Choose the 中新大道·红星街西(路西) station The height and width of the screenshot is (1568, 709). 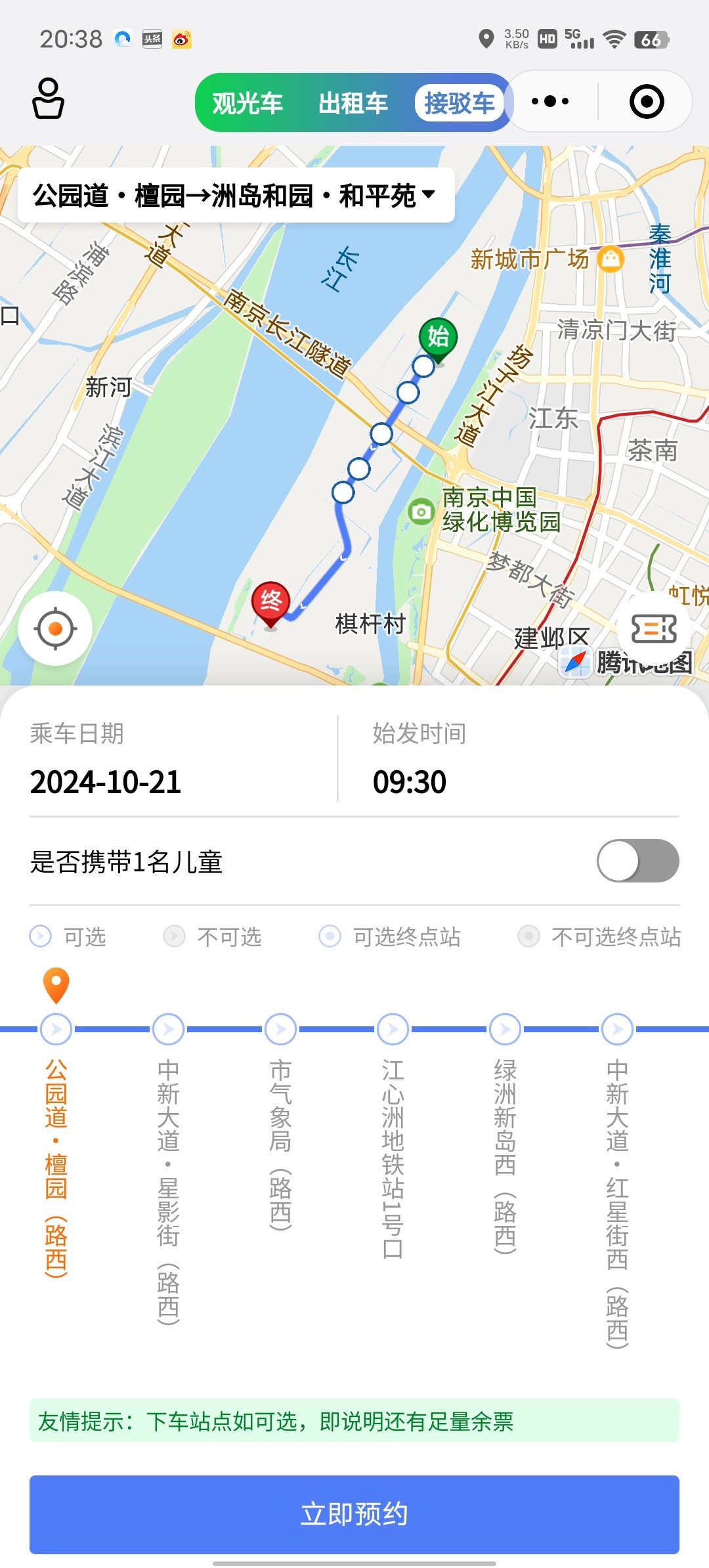tap(618, 1029)
